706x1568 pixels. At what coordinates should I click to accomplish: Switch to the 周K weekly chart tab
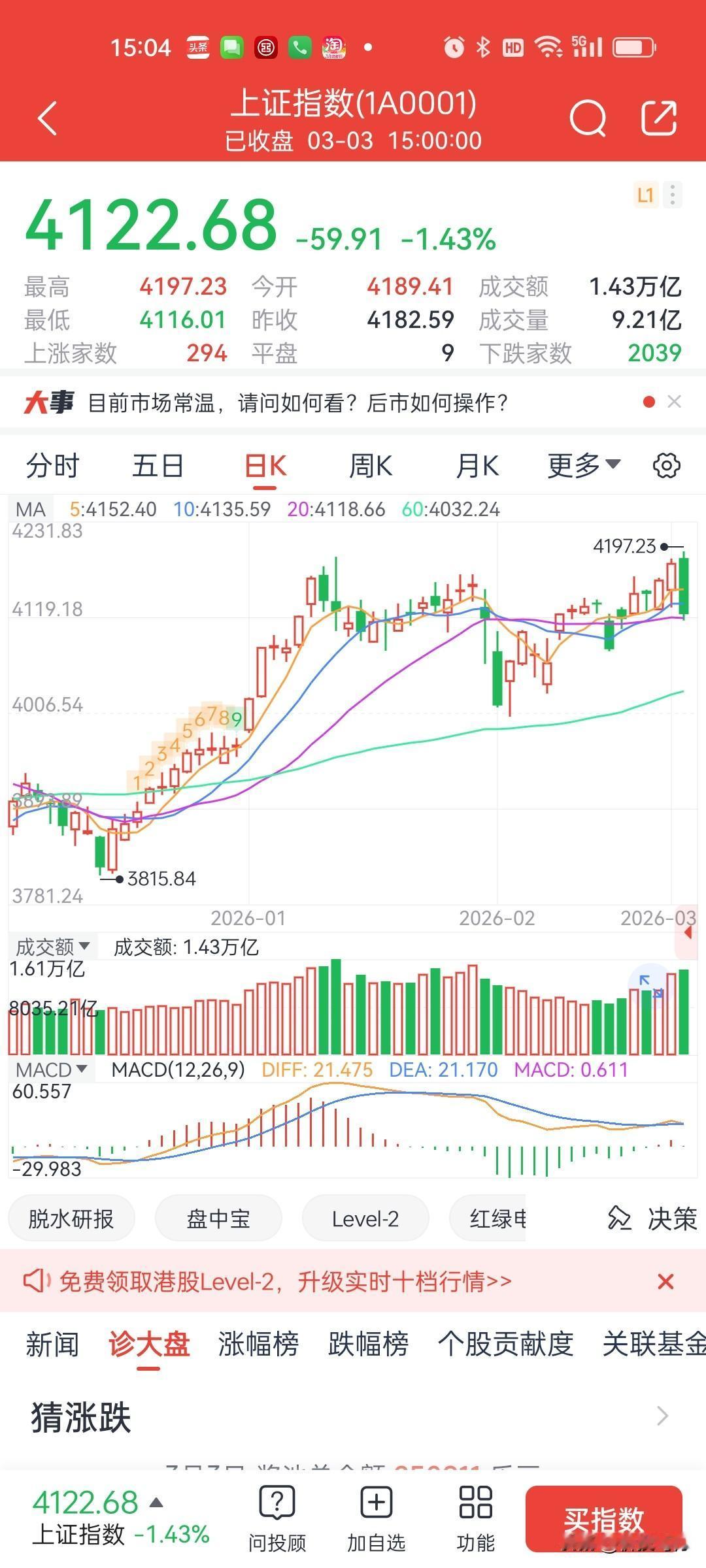tap(369, 465)
